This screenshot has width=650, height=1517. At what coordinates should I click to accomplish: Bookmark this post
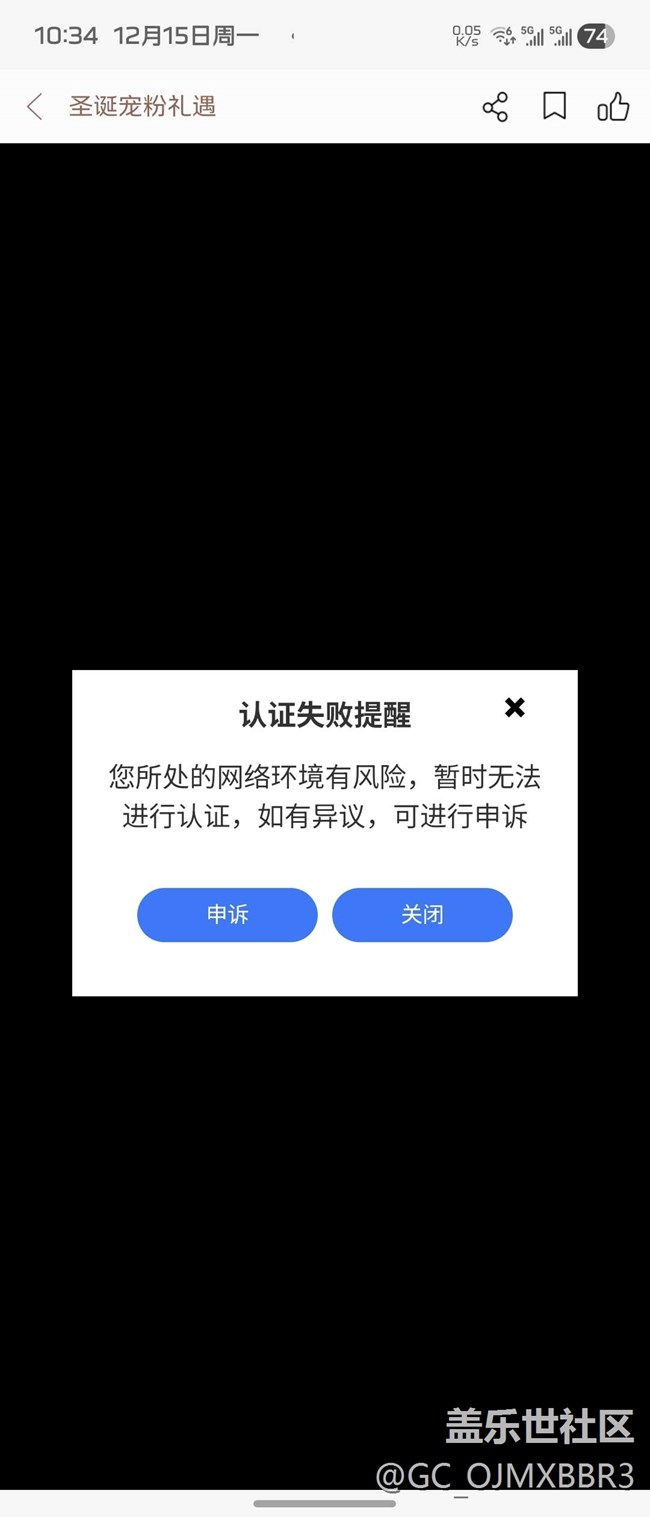(554, 106)
